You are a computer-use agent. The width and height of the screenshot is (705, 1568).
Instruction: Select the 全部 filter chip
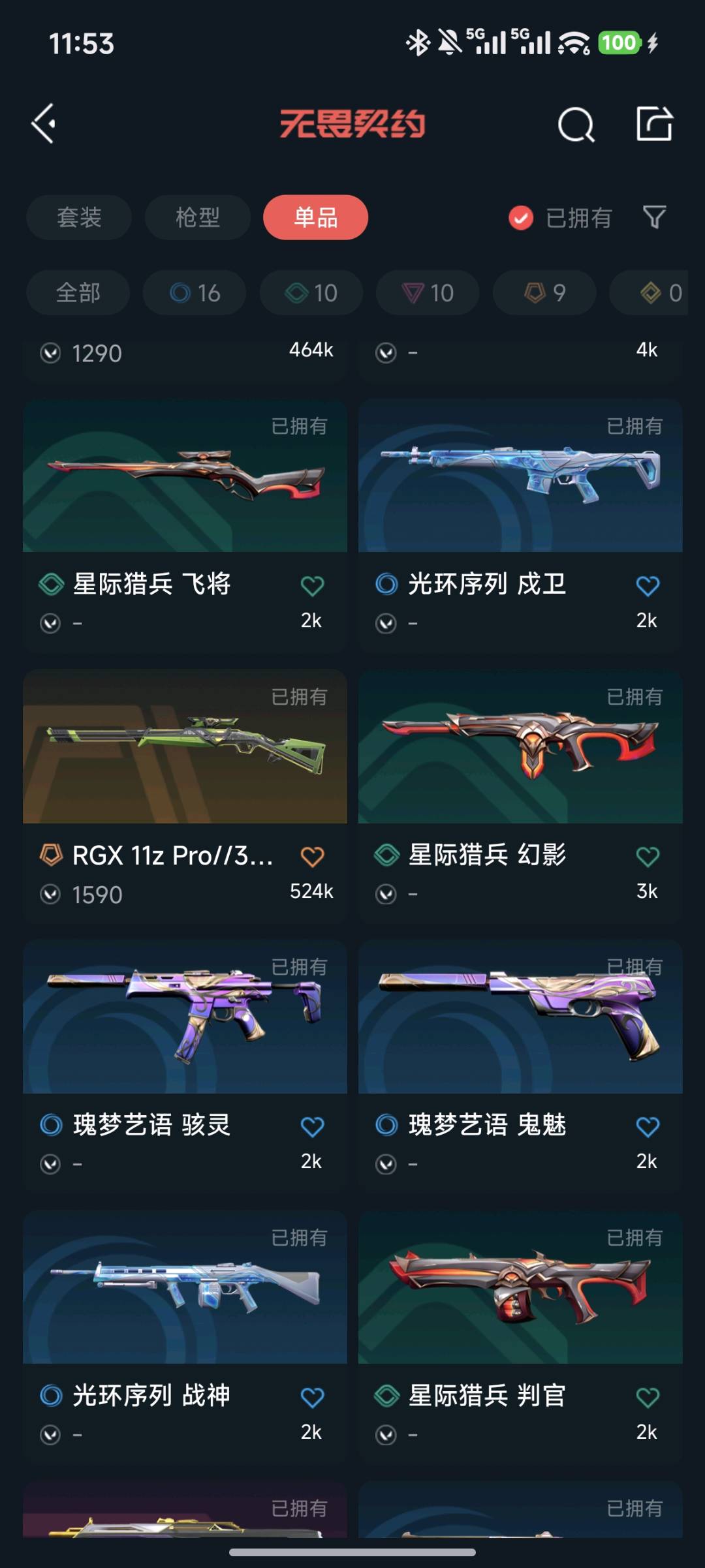78,293
